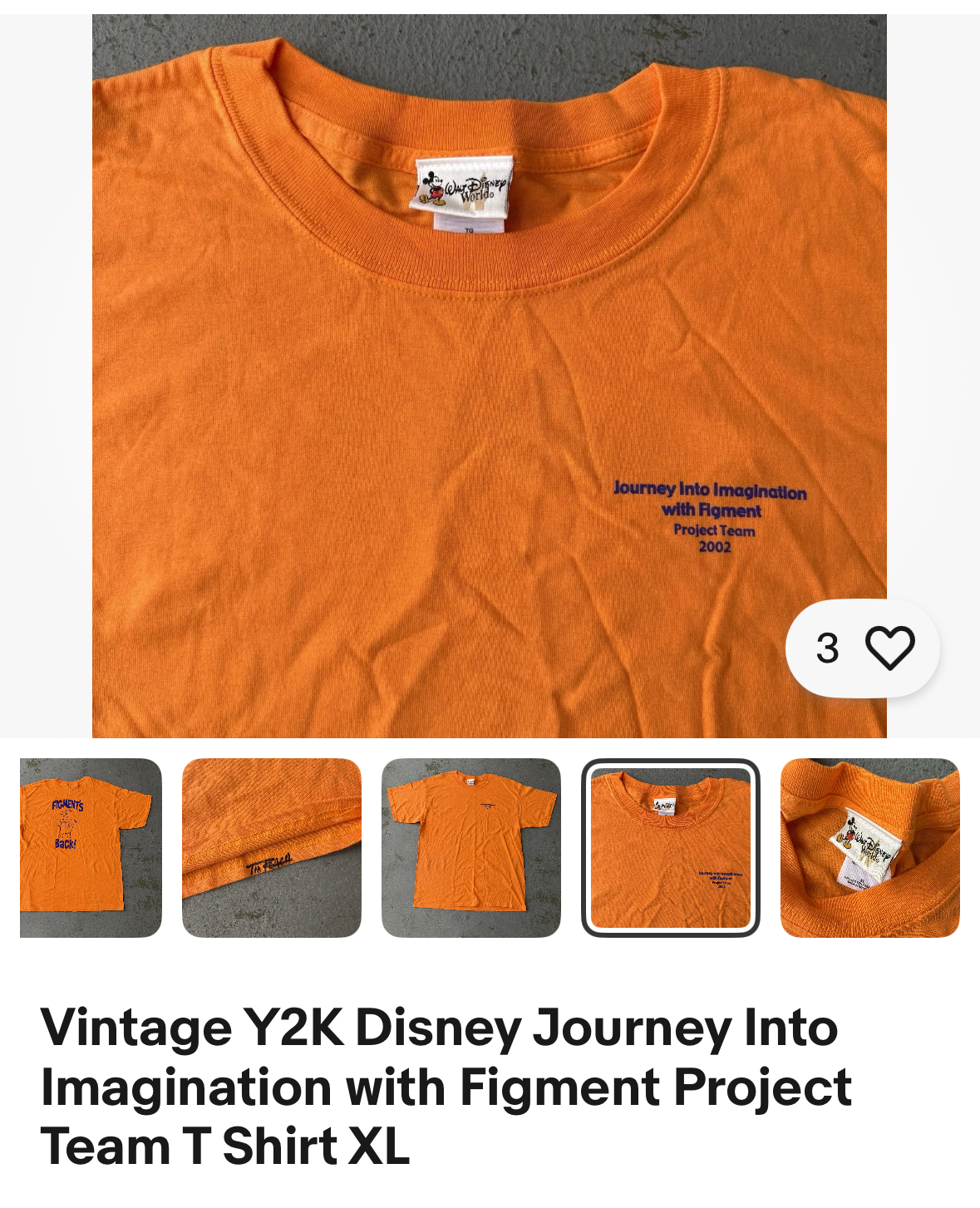View the Walt Disney World tag close-up thumbnail
Viewport: 980px width, 1208px height.
pyautogui.click(x=869, y=847)
